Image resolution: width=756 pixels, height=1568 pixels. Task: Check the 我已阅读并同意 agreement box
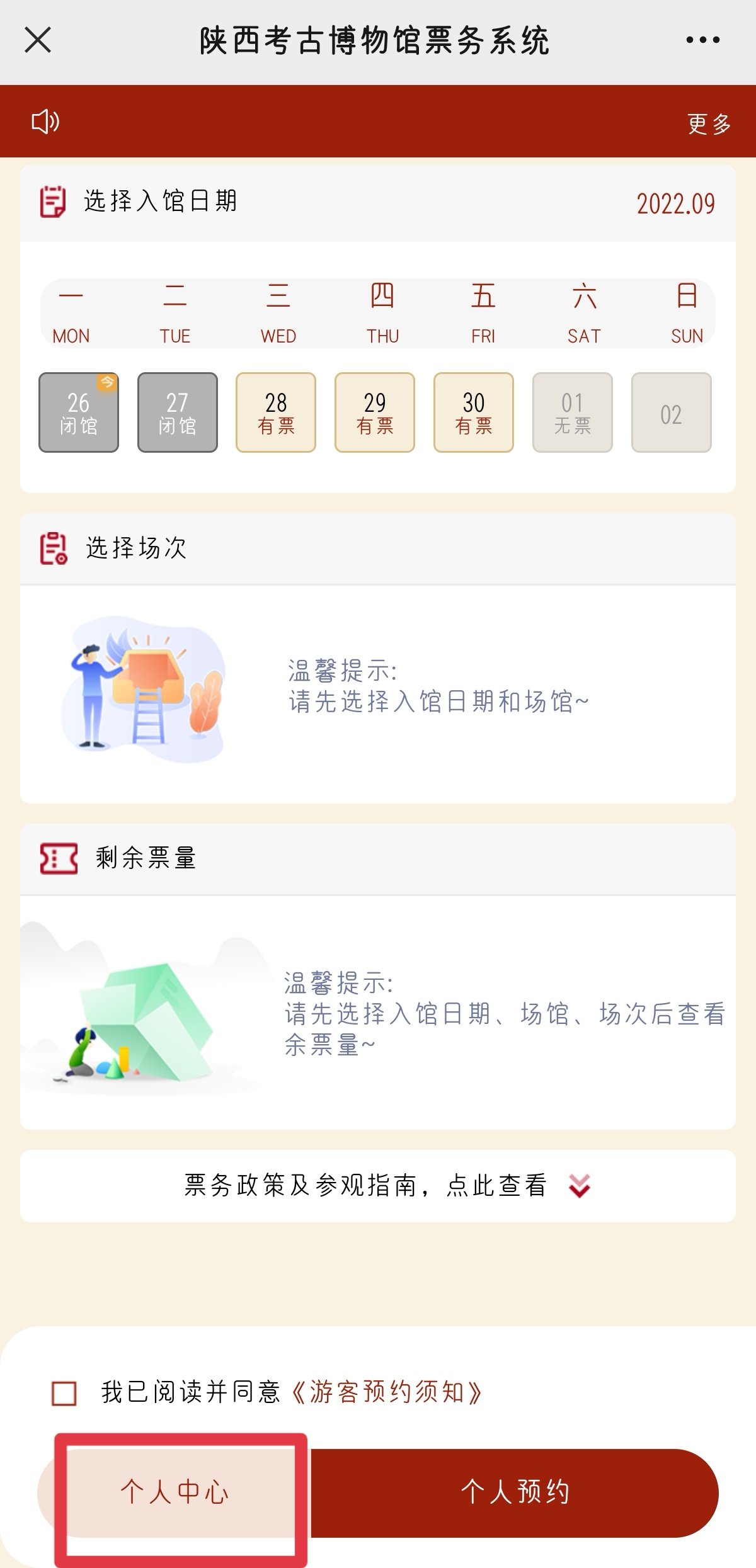coord(64,1393)
